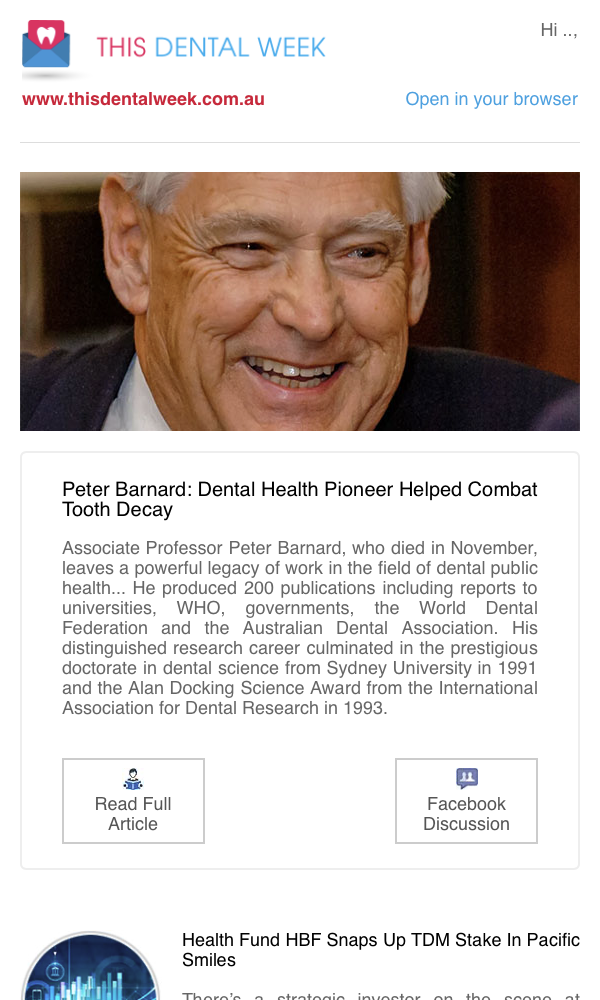Screen dimensions: 600x1000
Task: Tap Open in your browser link
Action: 492,99
